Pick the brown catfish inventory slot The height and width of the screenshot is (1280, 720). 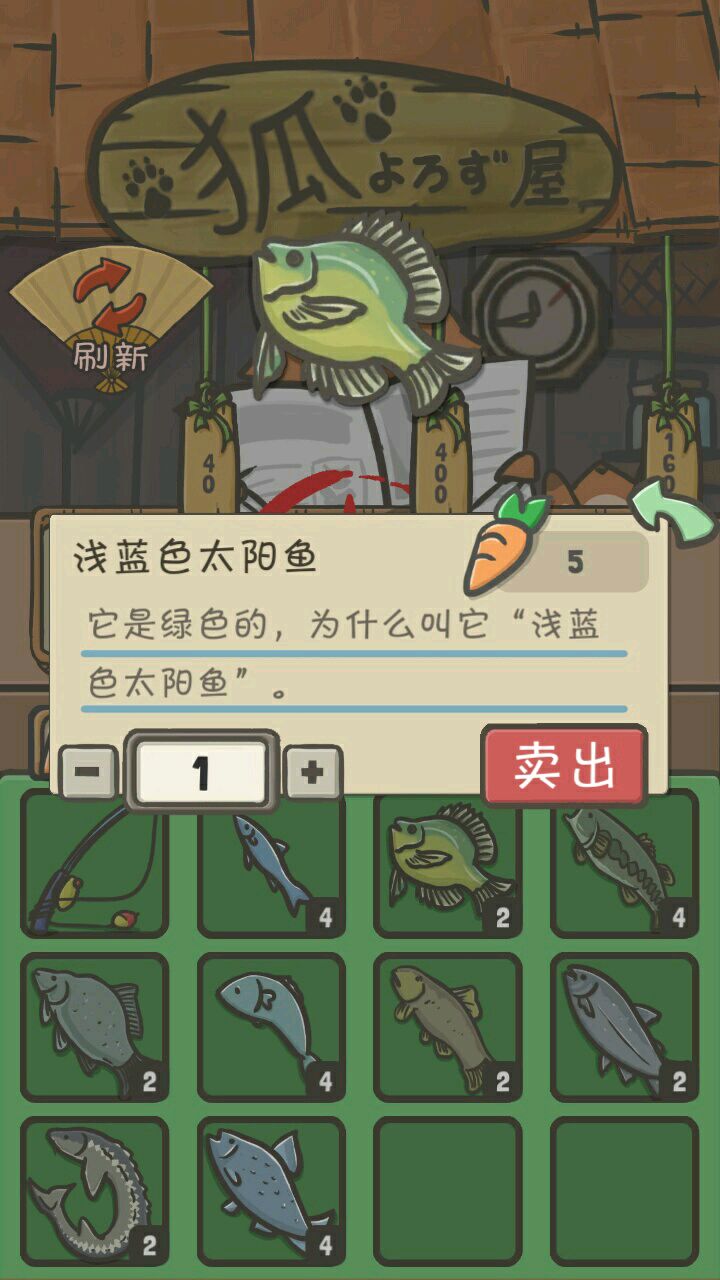447,1027
